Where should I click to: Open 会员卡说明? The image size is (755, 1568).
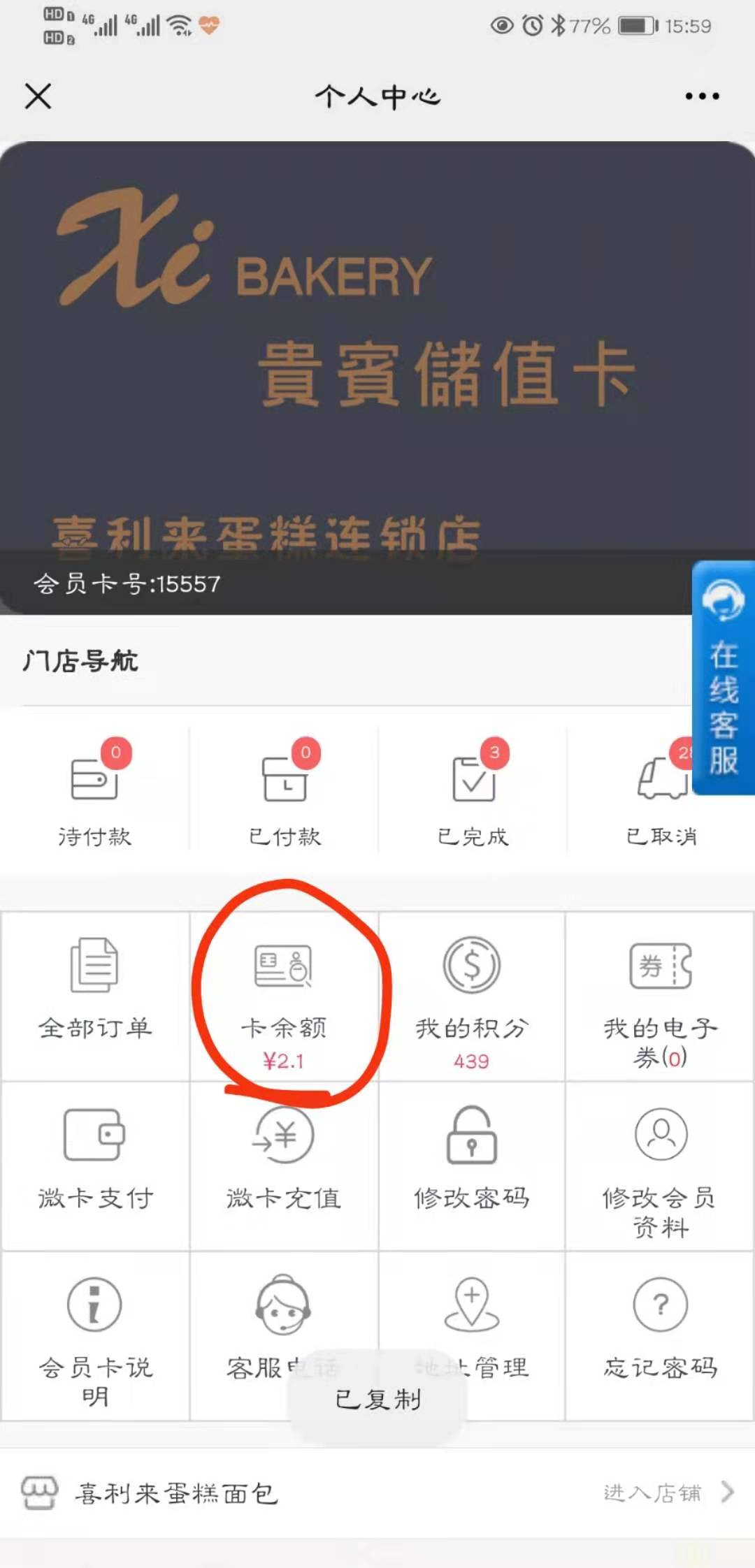[95, 1336]
